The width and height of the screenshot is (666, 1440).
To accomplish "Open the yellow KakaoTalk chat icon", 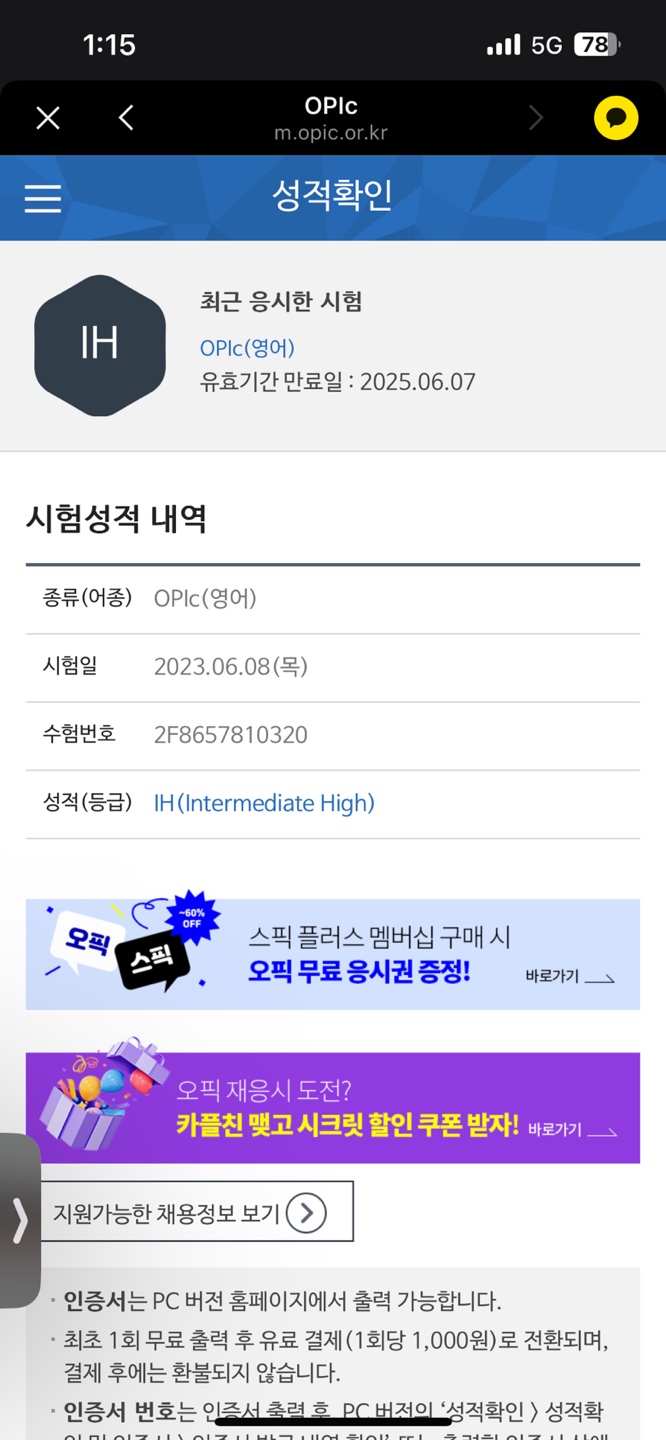I will [x=616, y=119].
